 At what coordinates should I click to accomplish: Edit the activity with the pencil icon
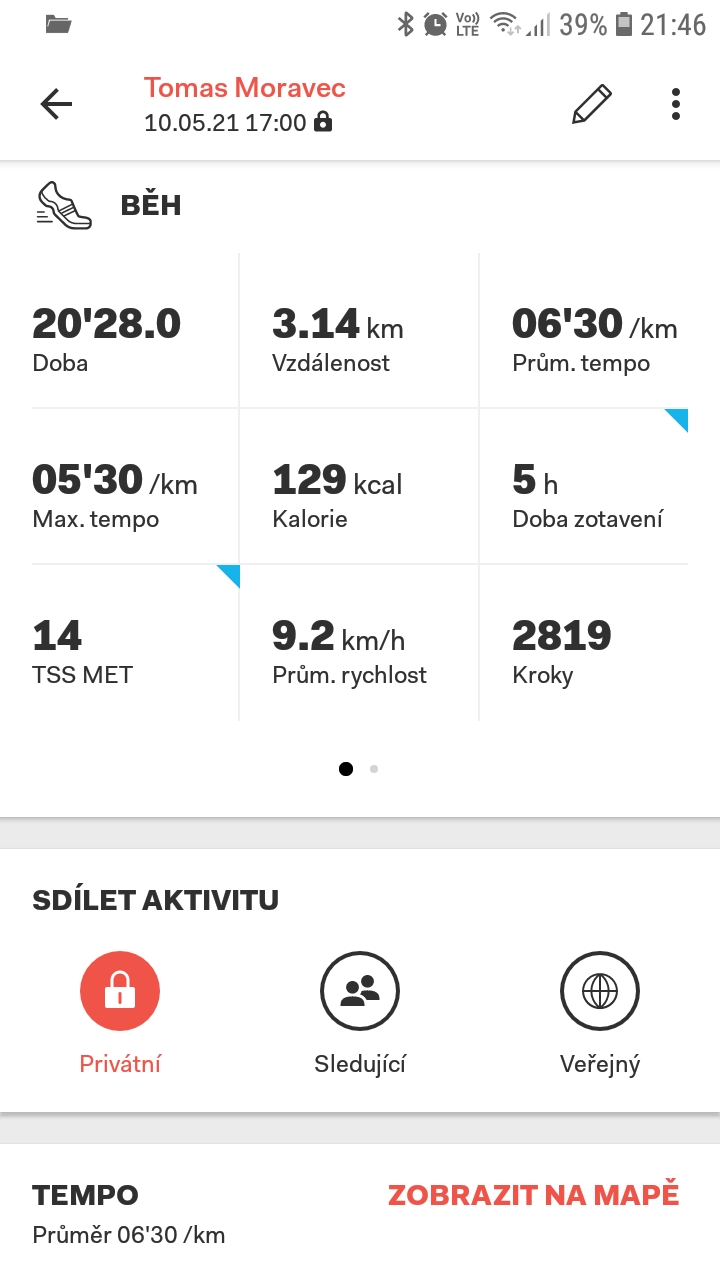point(592,104)
